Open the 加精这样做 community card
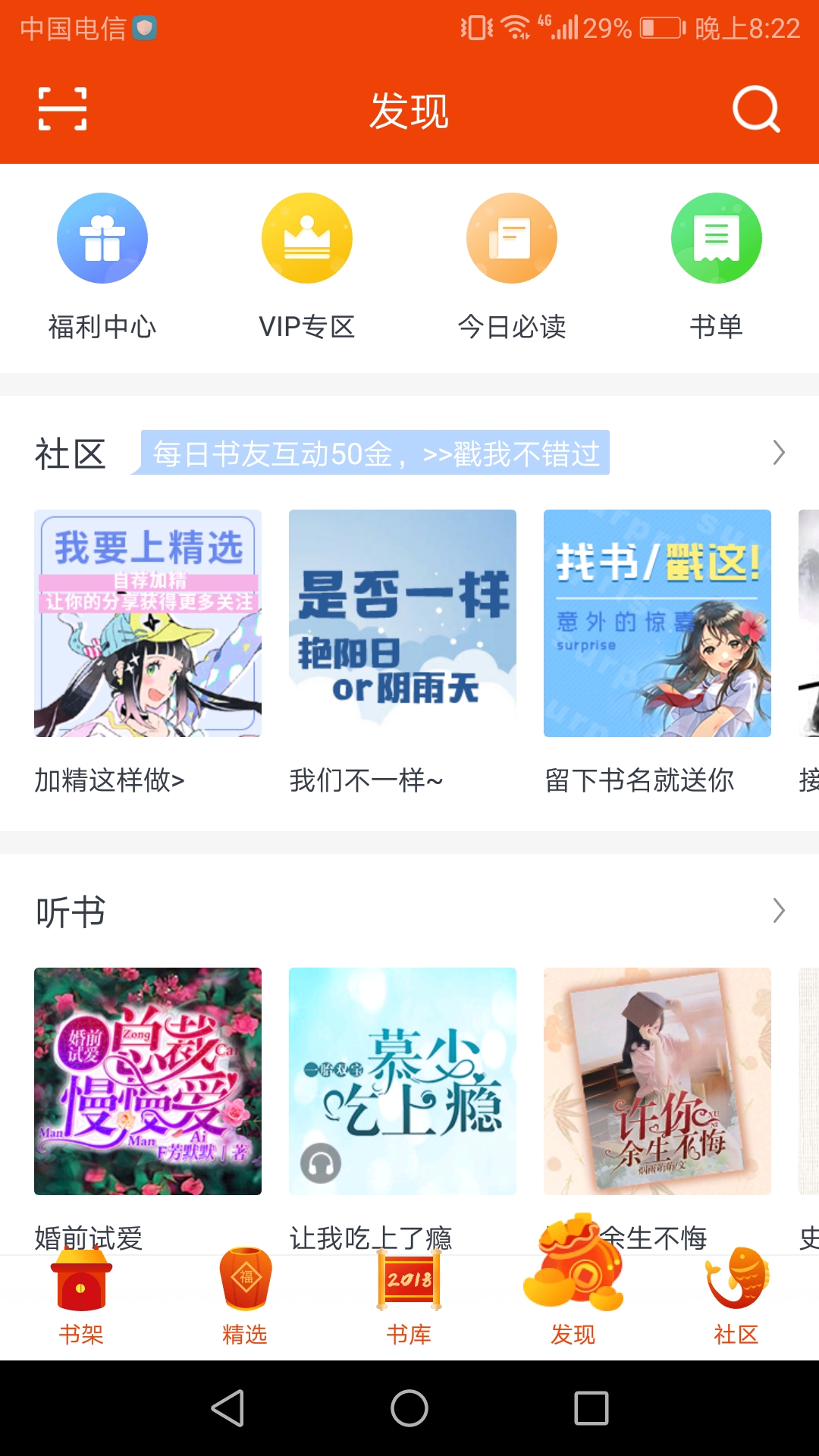The width and height of the screenshot is (819, 1456). click(148, 623)
